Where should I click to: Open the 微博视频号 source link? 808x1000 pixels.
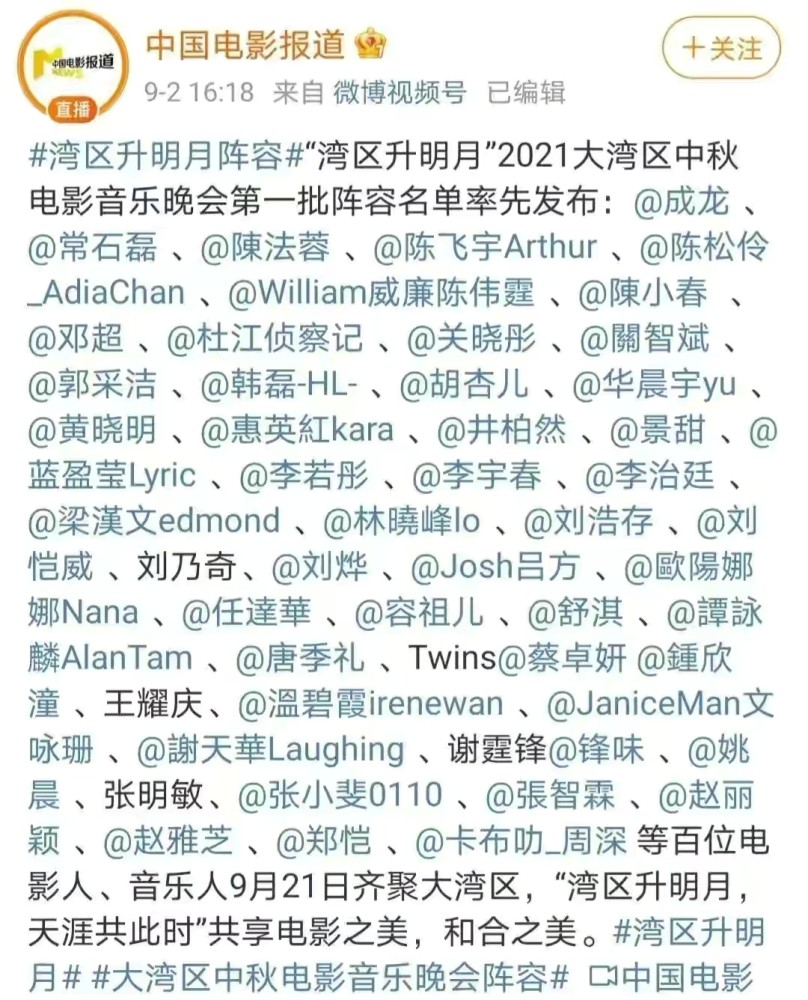(400, 92)
